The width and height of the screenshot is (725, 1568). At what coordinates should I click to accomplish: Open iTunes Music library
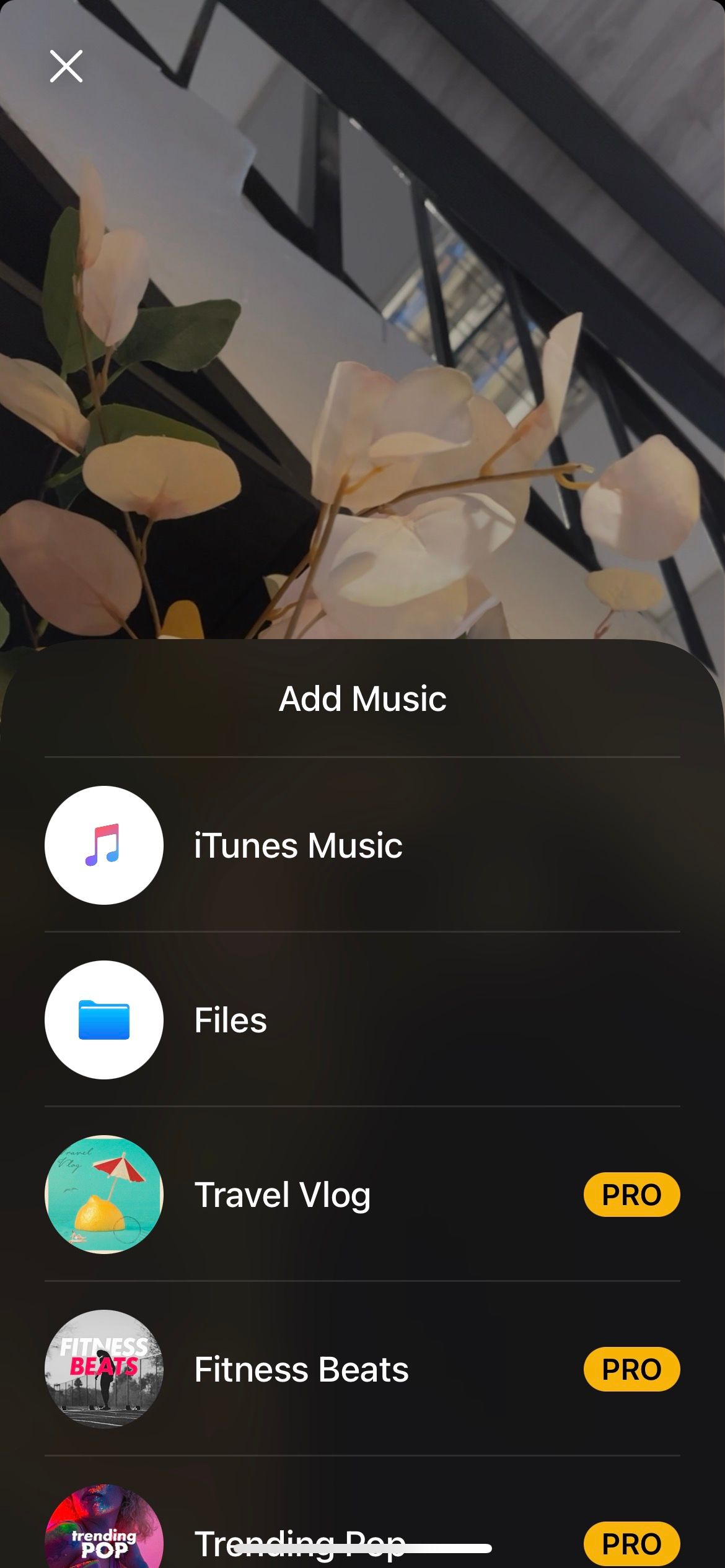(297, 845)
